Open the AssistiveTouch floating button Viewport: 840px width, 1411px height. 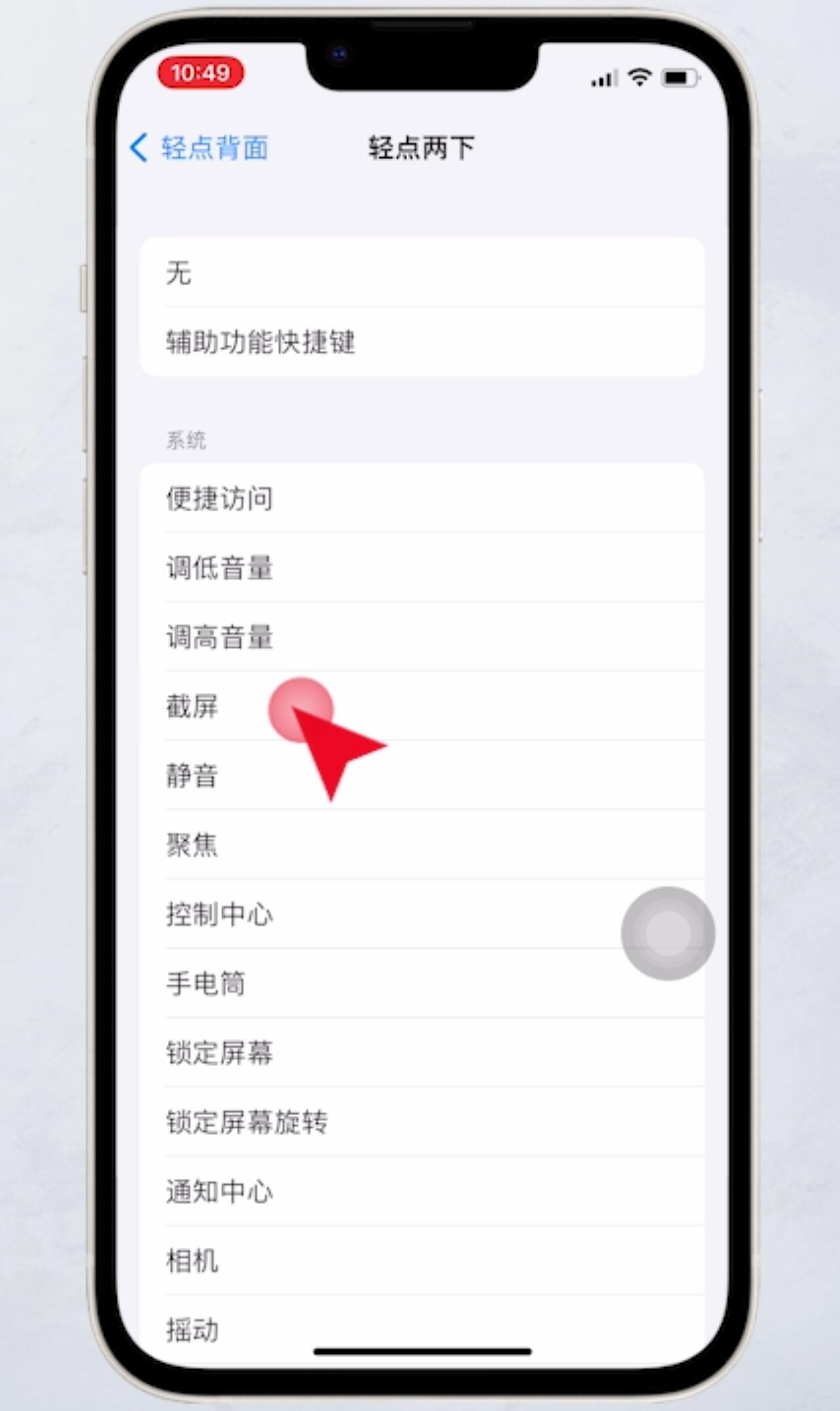tap(668, 933)
